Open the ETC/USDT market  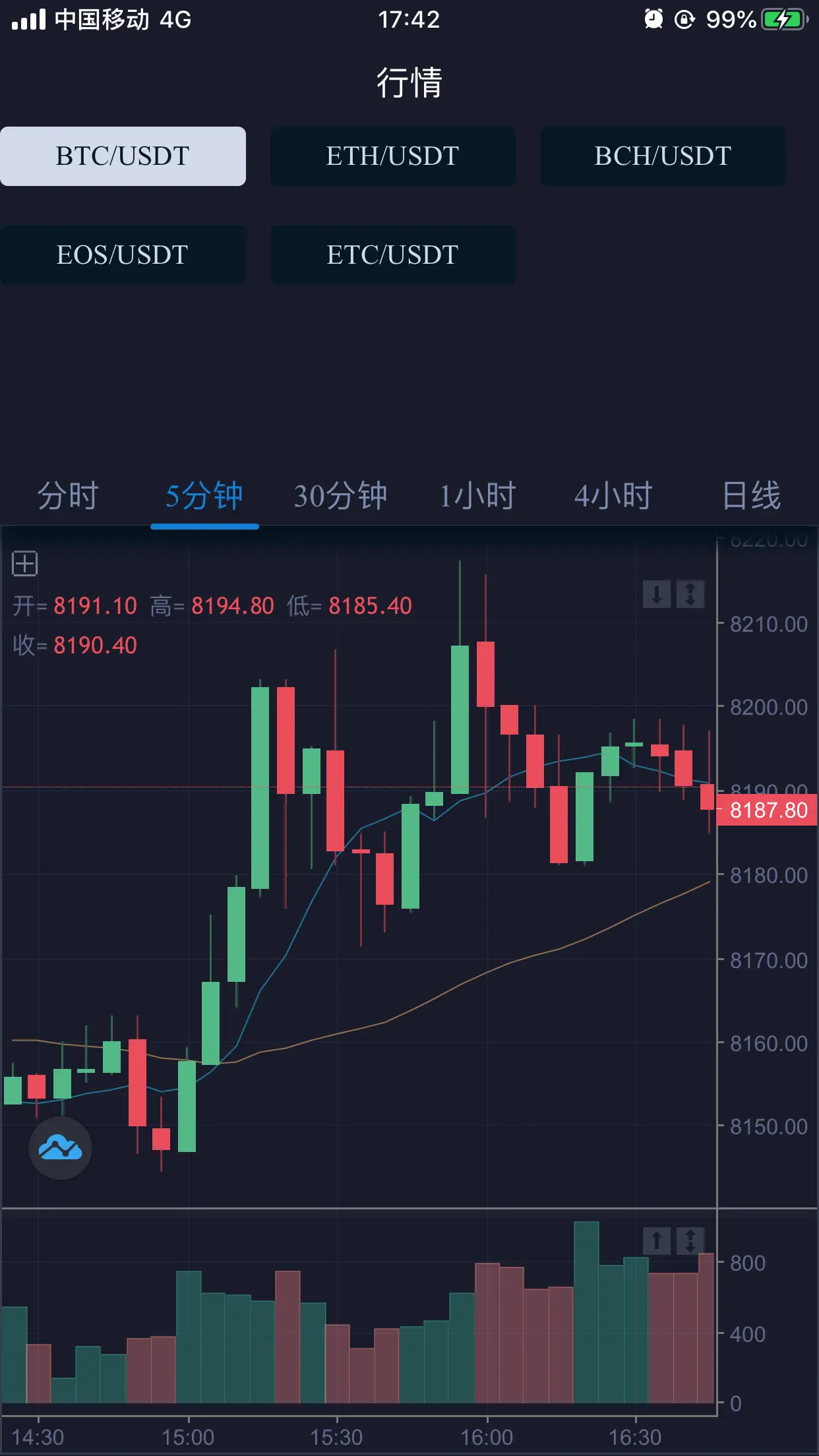[392, 255]
